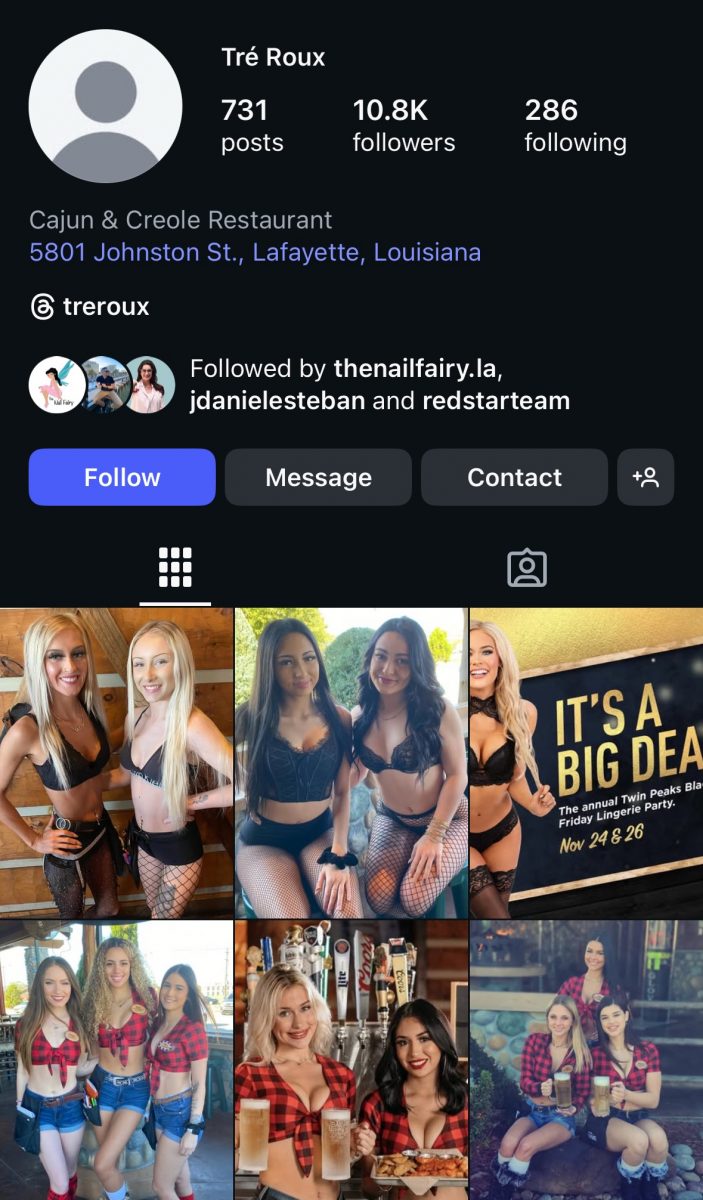Switch to the tagged posts tab
The height and width of the screenshot is (1200, 703).
click(527, 568)
